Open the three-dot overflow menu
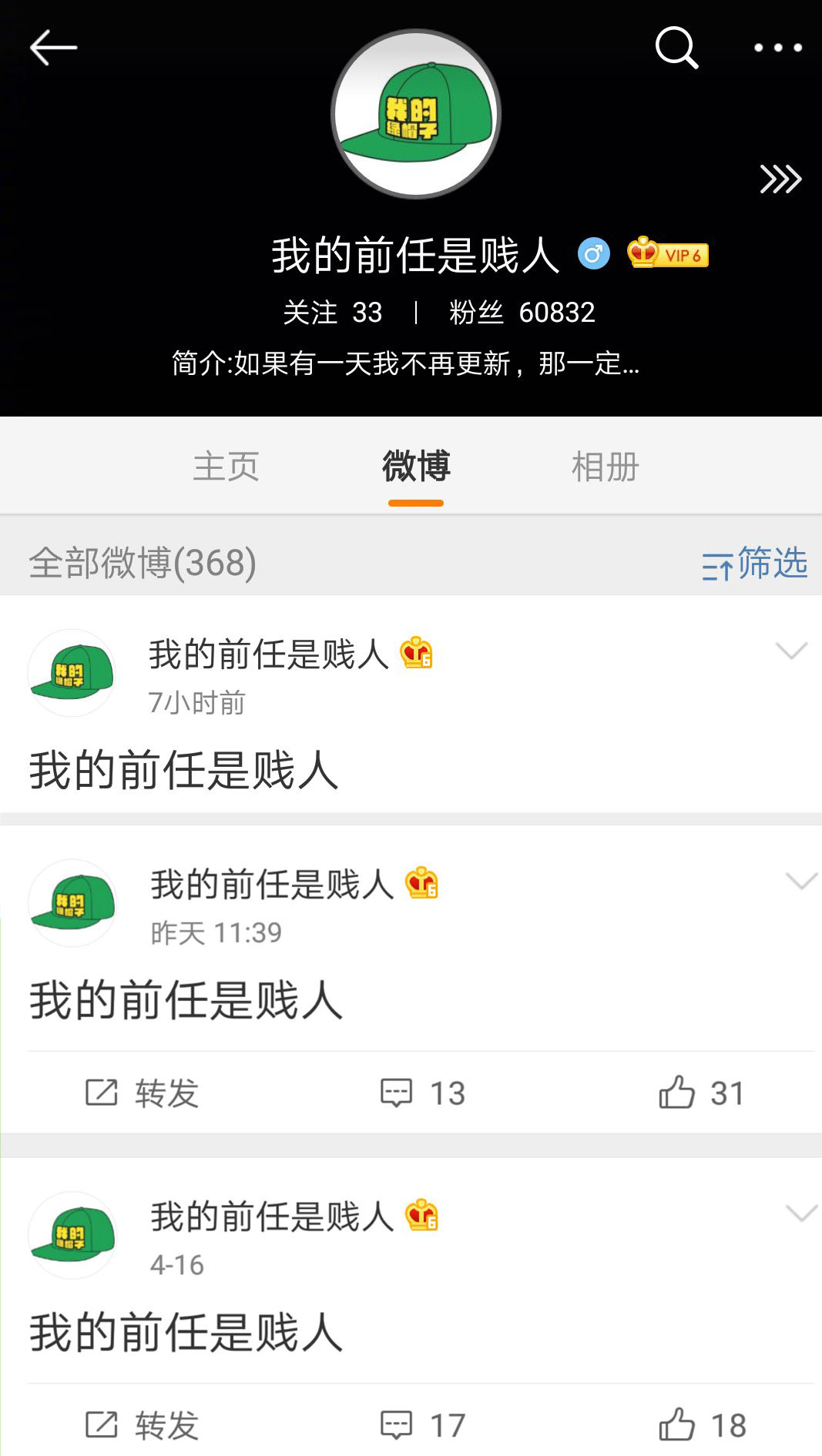 pyautogui.click(x=777, y=48)
